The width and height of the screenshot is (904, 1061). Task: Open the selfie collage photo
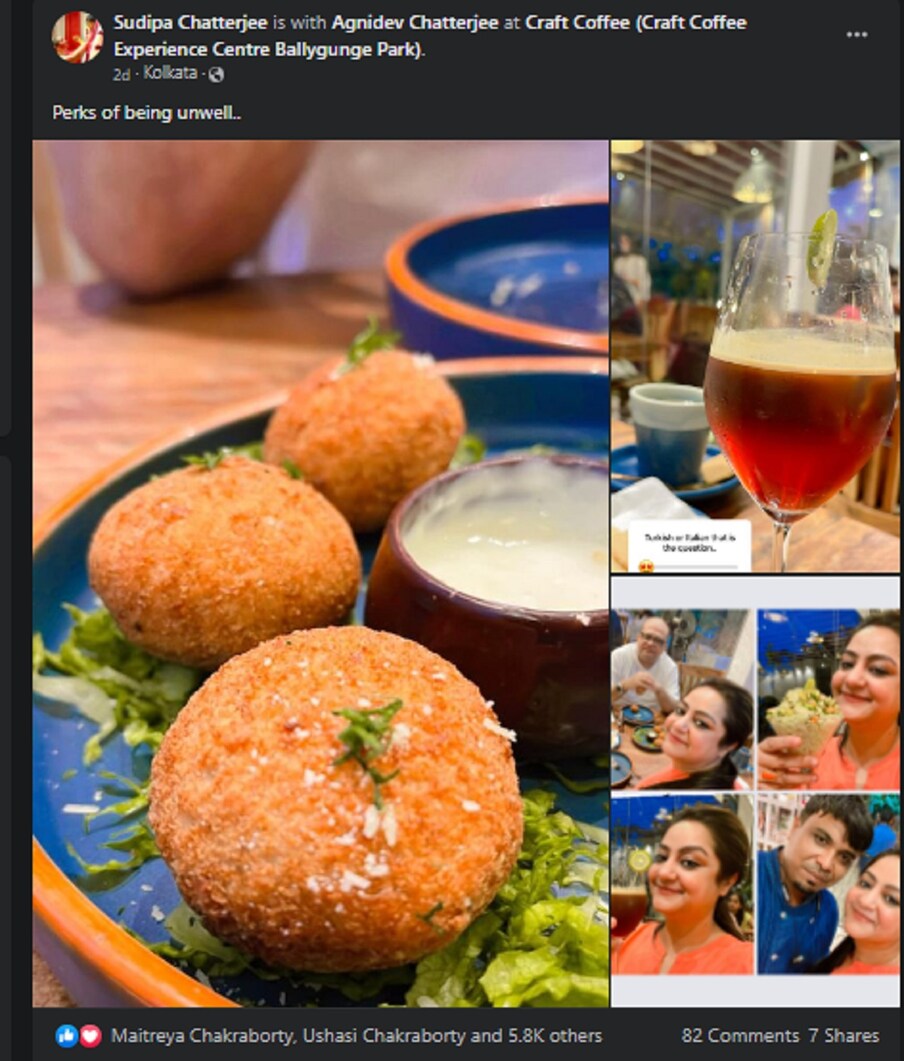754,790
